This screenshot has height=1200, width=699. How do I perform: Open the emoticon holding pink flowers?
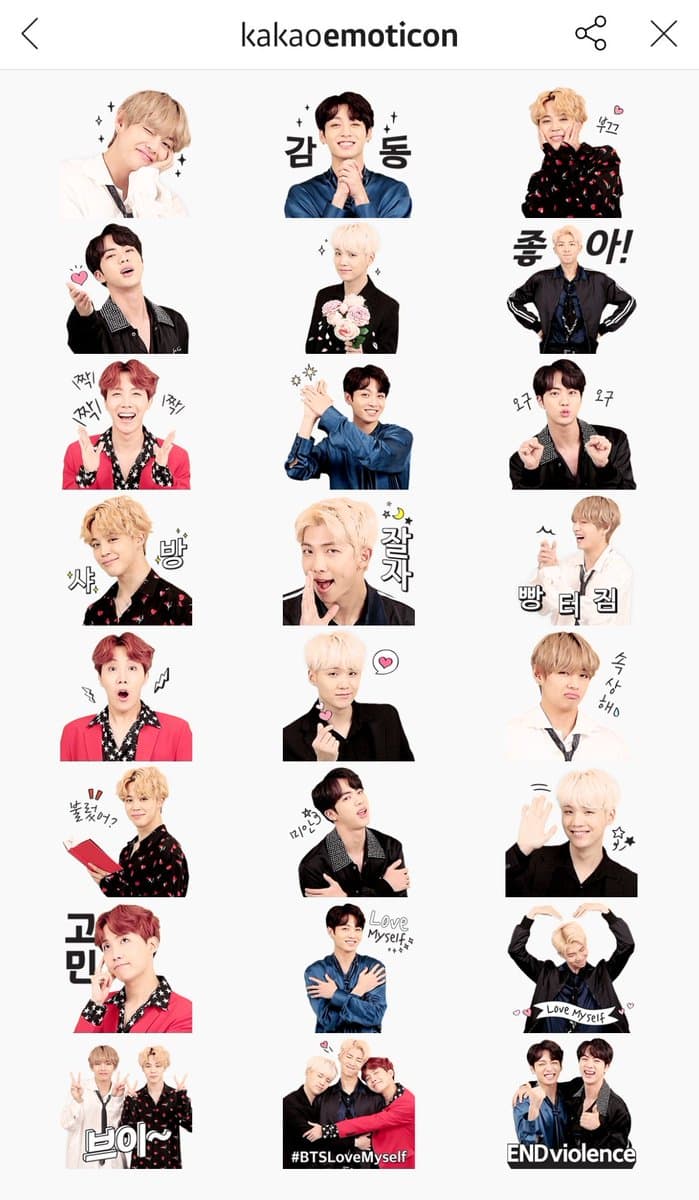tap(348, 289)
